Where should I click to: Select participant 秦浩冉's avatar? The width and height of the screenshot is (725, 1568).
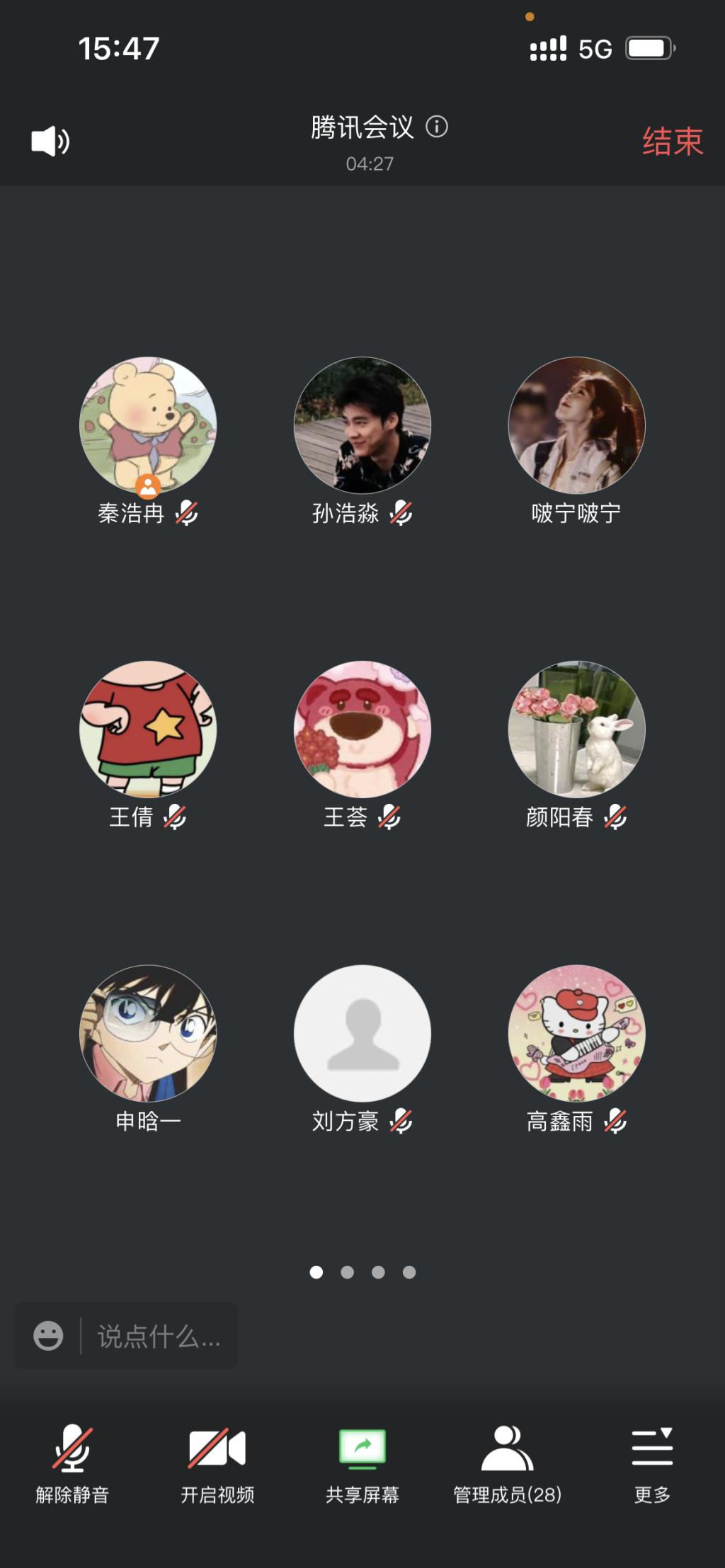tap(148, 425)
